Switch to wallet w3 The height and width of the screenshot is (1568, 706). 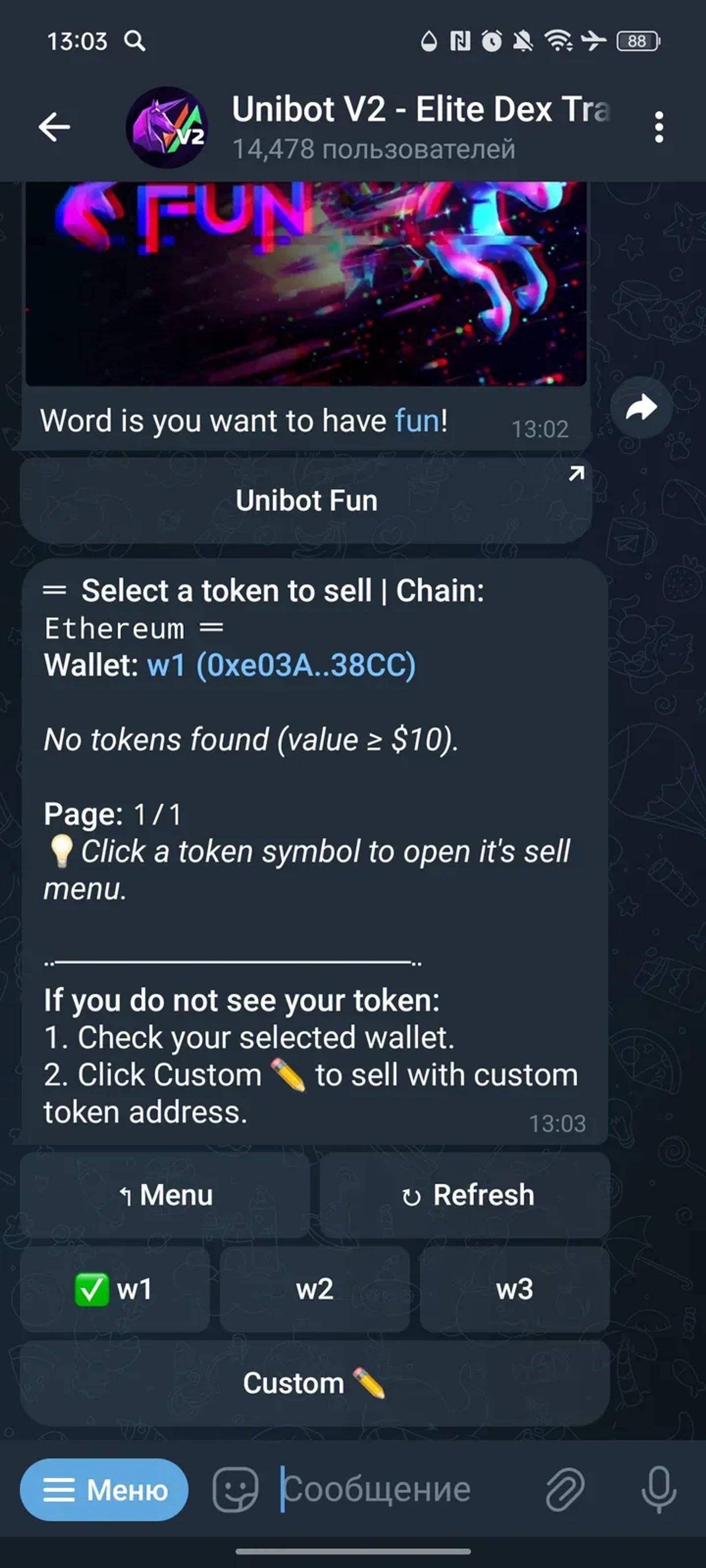(x=515, y=1289)
